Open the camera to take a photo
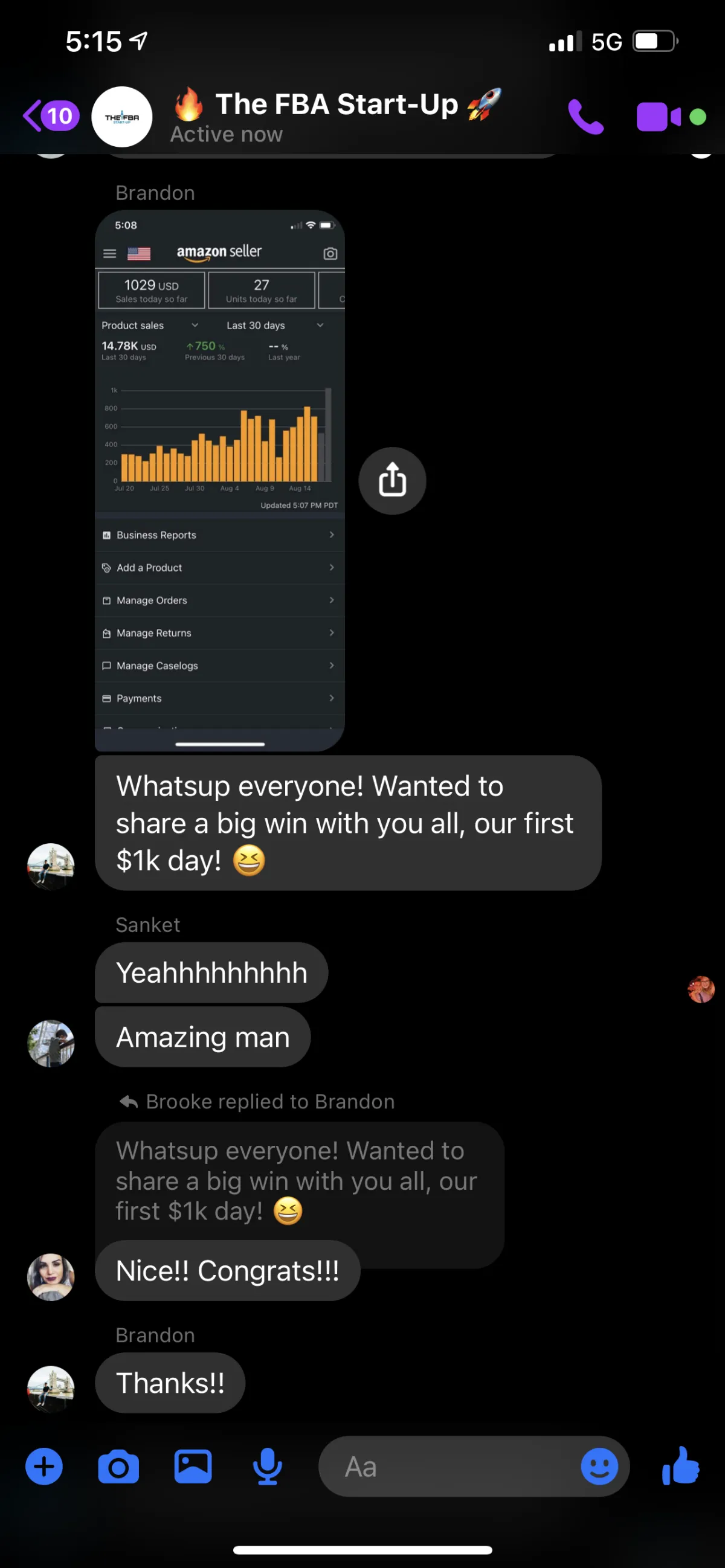 [x=118, y=1467]
